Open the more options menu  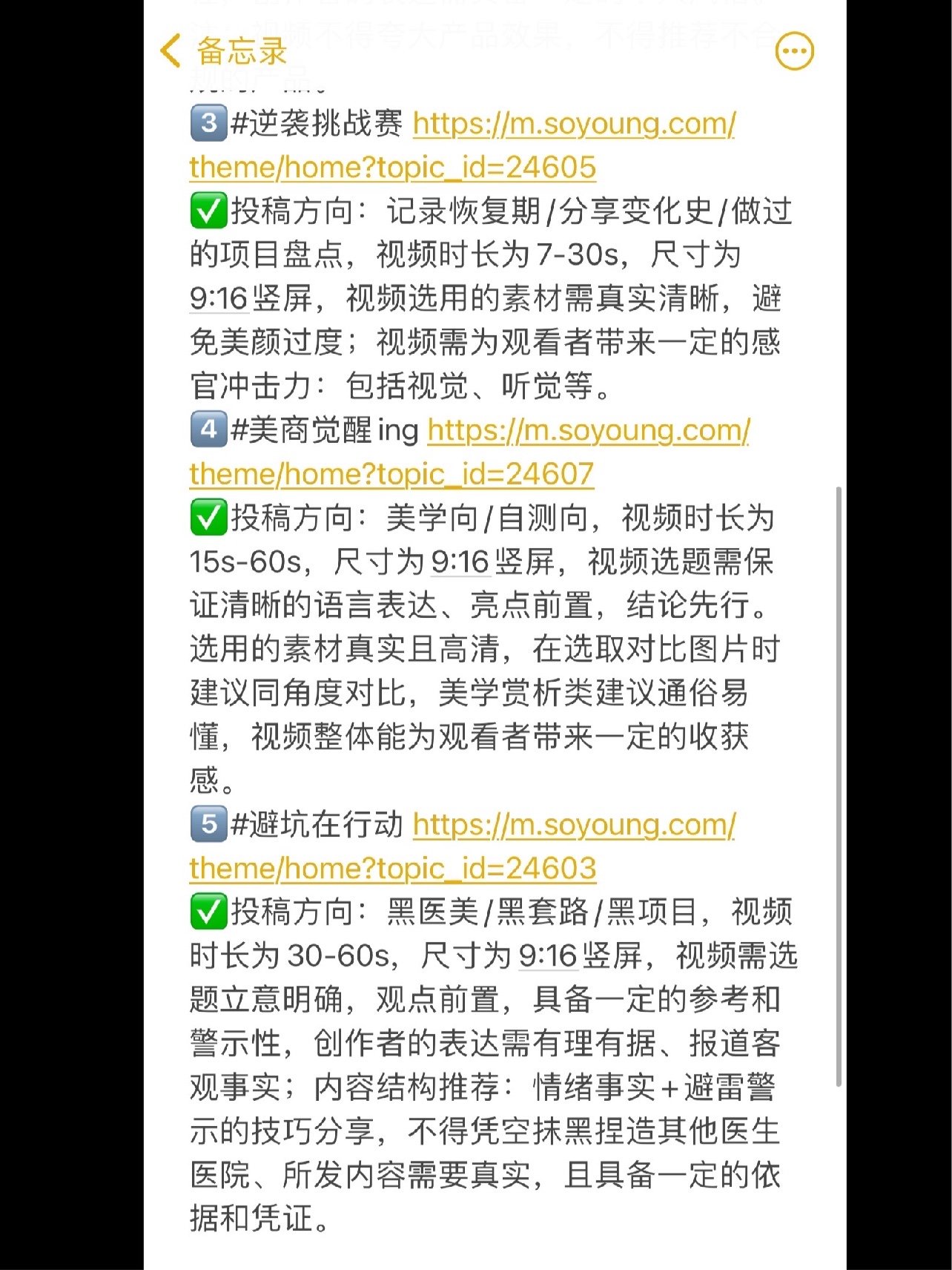point(794,51)
